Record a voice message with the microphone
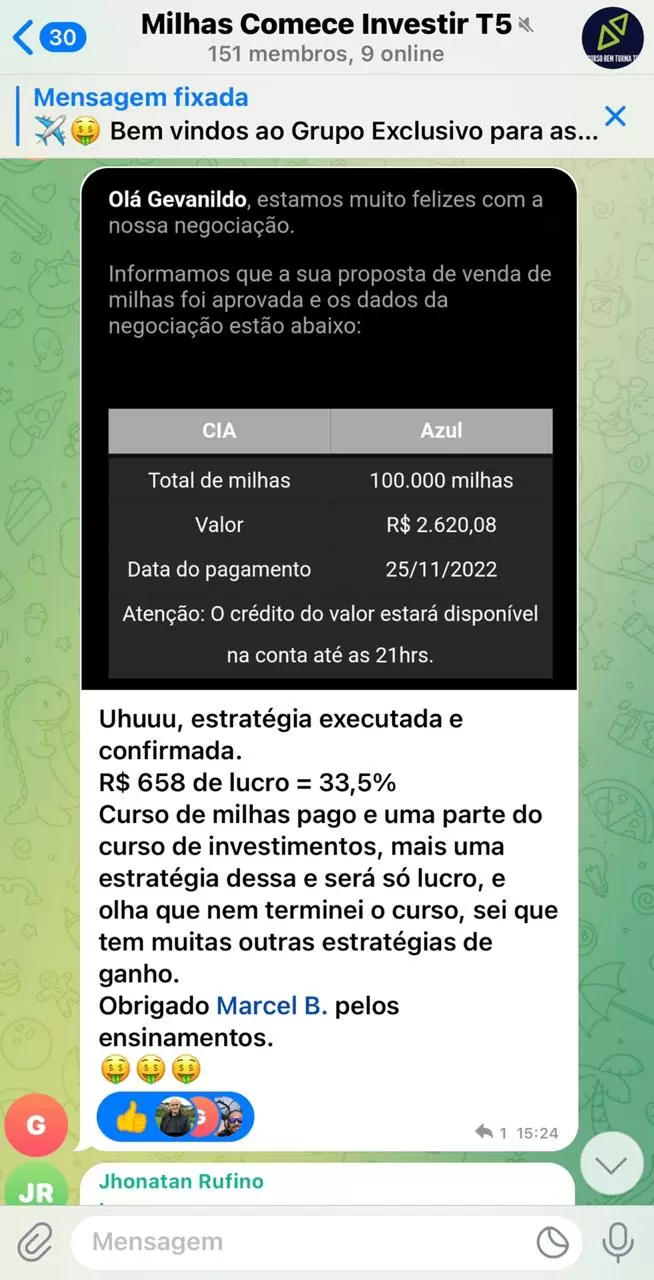This screenshot has height=1280, width=654. click(x=617, y=1243)
